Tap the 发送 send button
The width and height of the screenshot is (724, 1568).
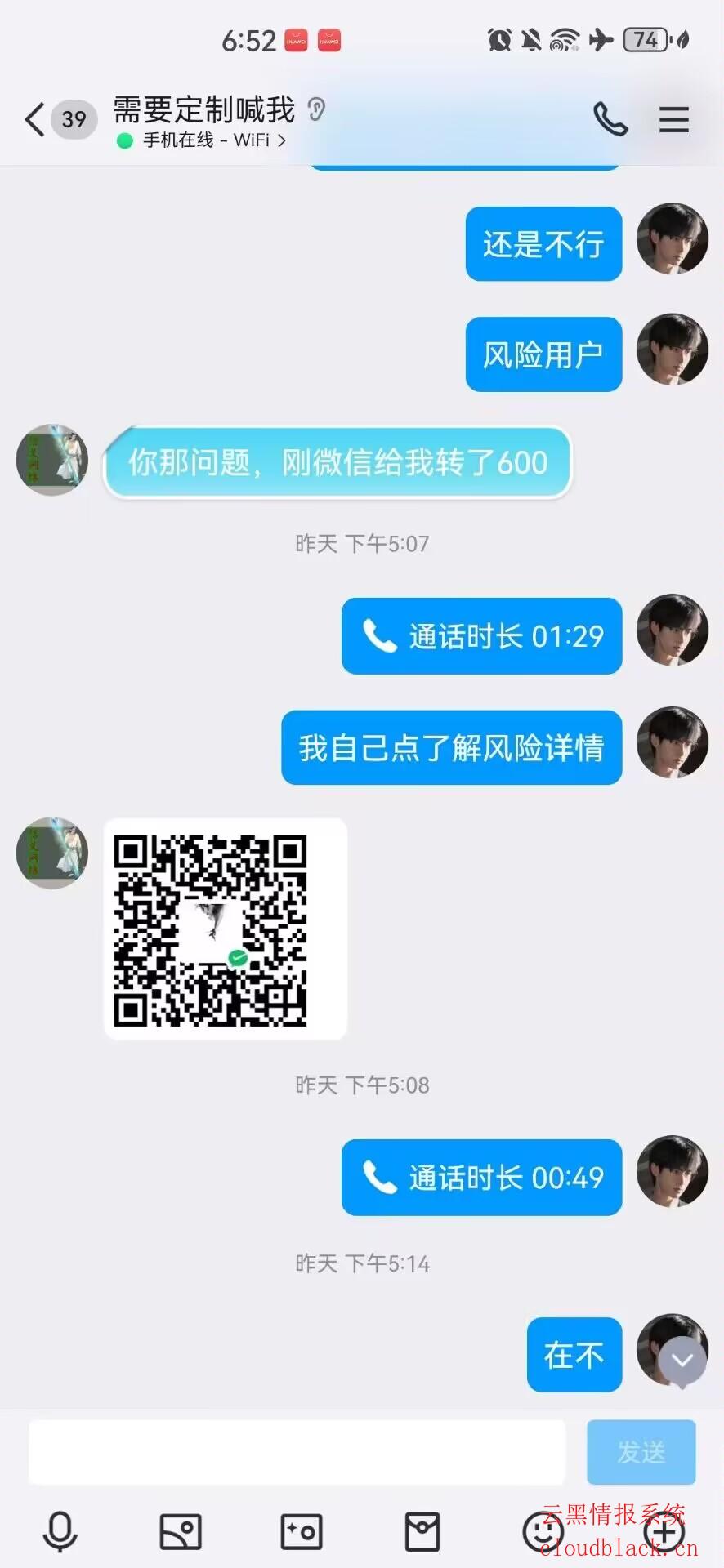click(641, 1452)
